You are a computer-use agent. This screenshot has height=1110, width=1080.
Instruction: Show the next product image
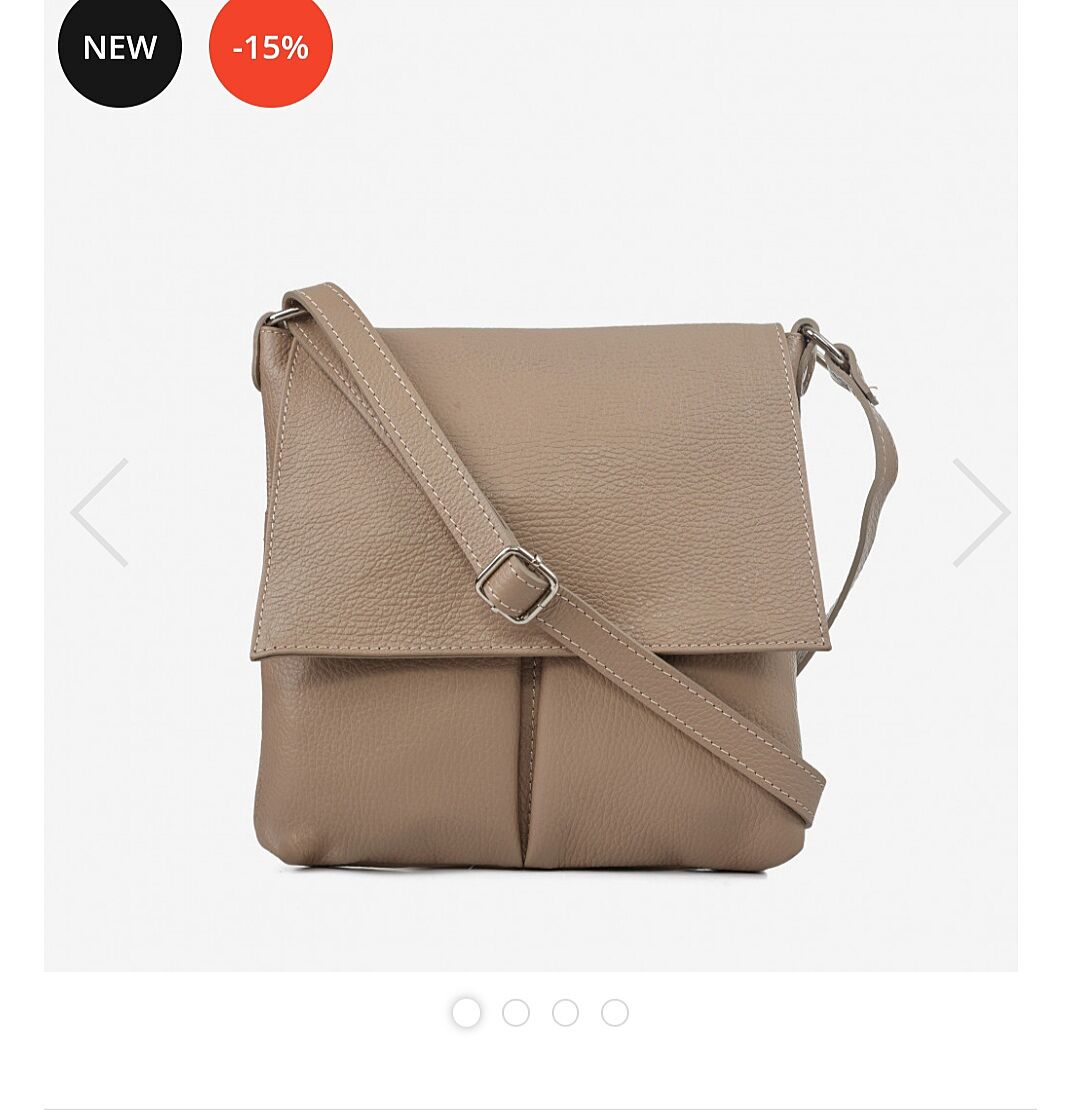coord(981,513)
